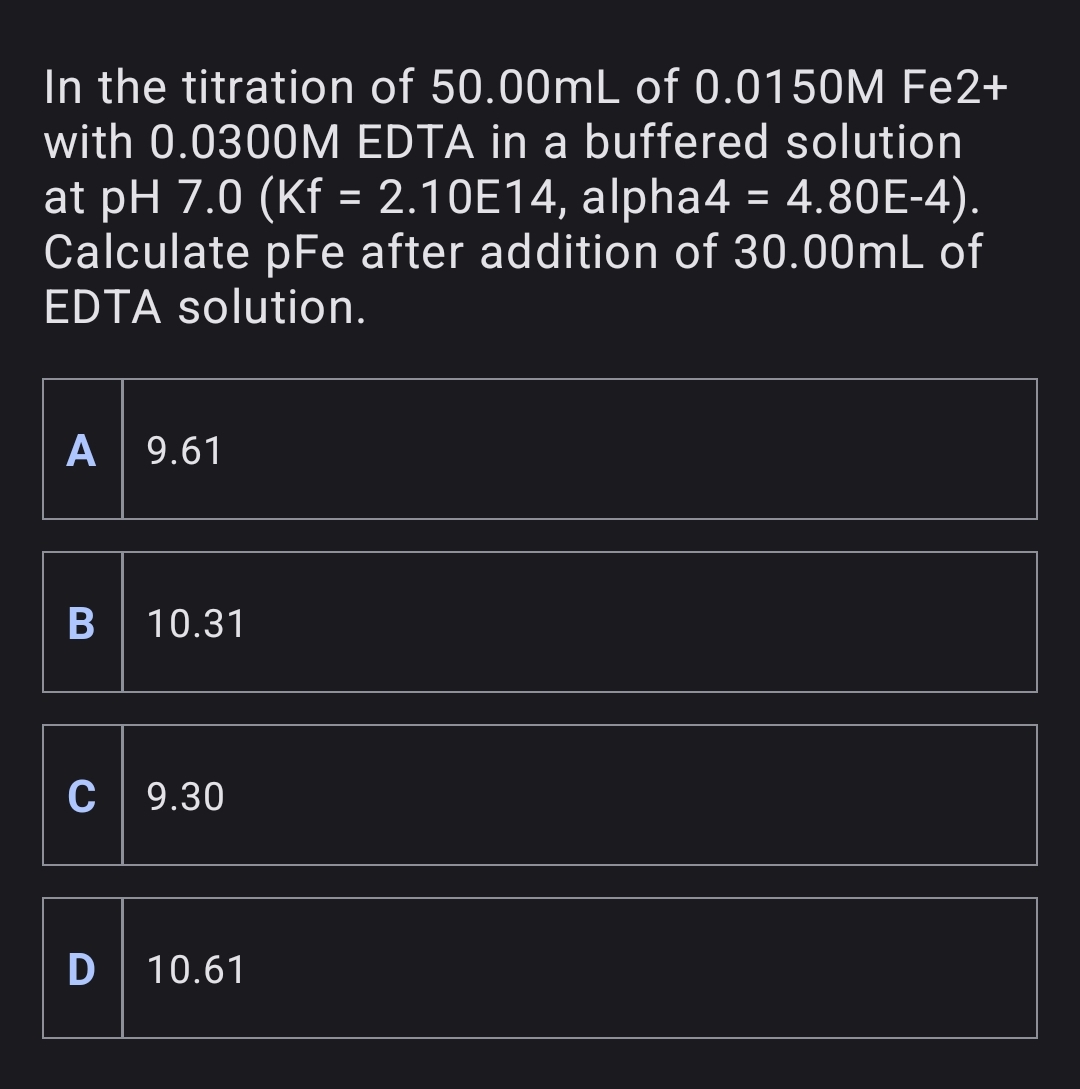Click the letter C label
The width and height of the screenshot is (1080, 1089).
click(82, 797)
